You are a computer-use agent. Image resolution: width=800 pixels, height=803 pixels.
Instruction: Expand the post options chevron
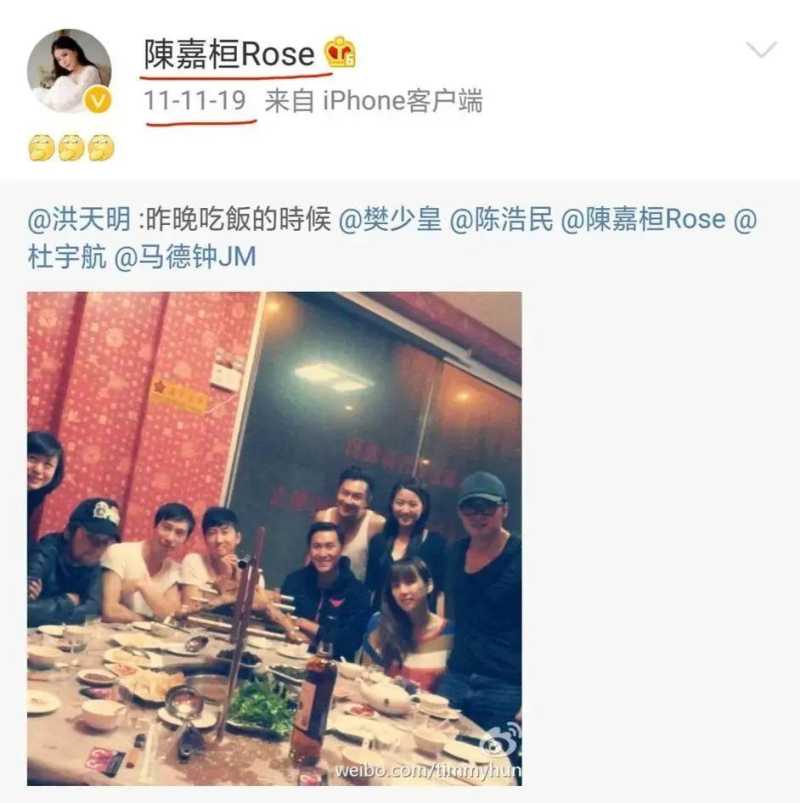click(761, 50)
